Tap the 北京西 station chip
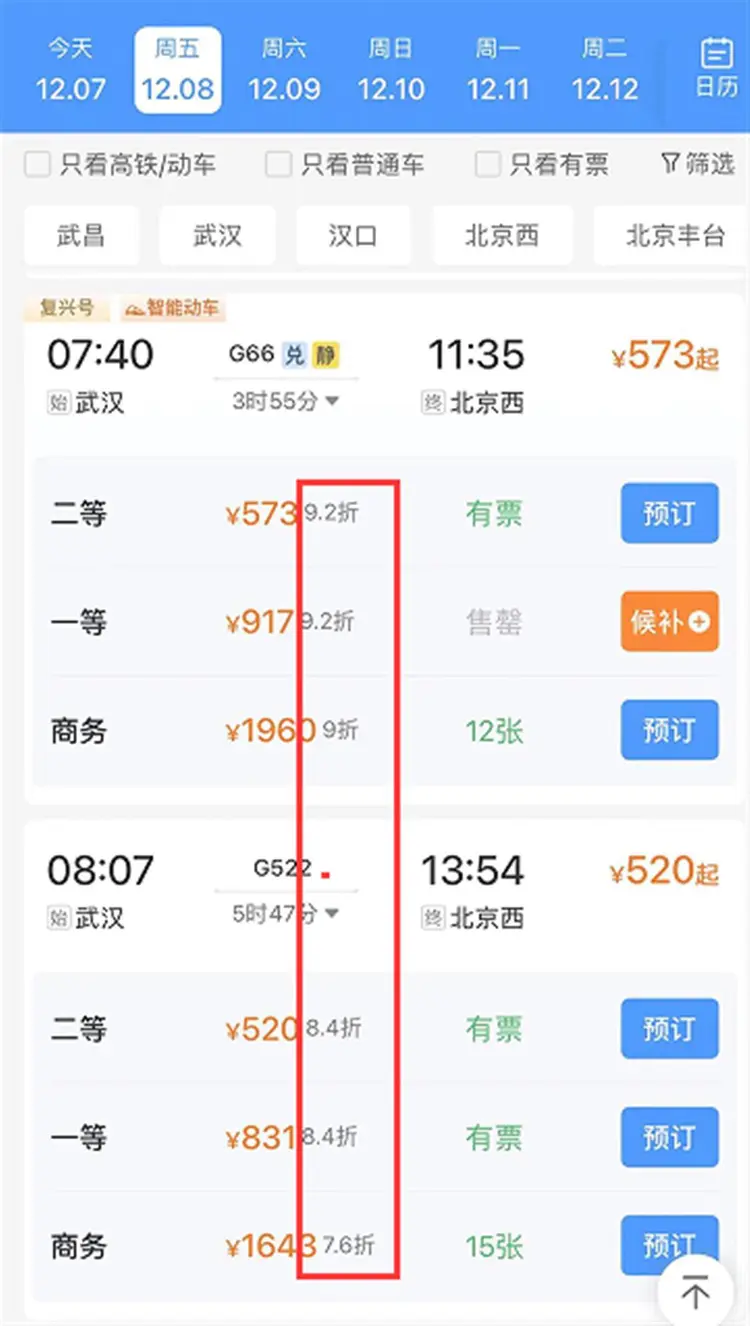750x1326 pixels. coord(502,236)
